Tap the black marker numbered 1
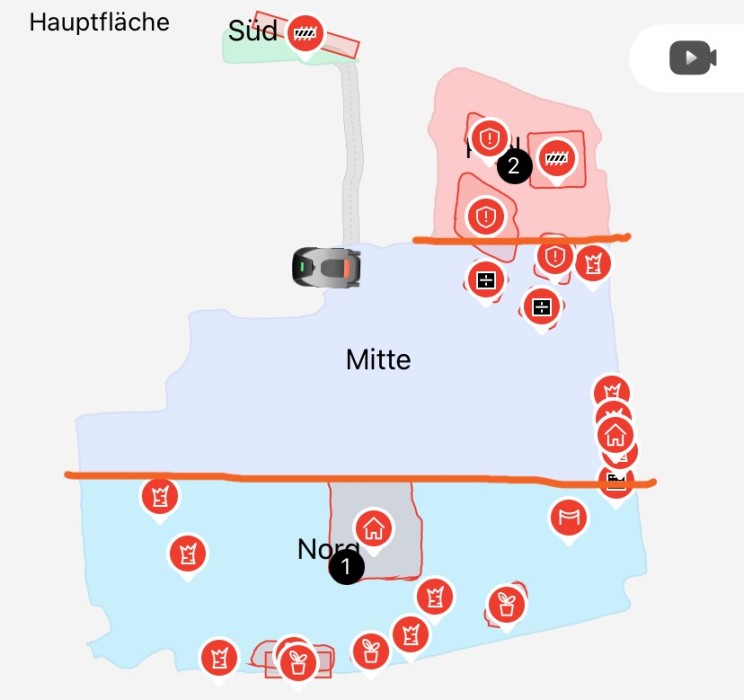Screen dimensions: 744x700 (346, 567)
